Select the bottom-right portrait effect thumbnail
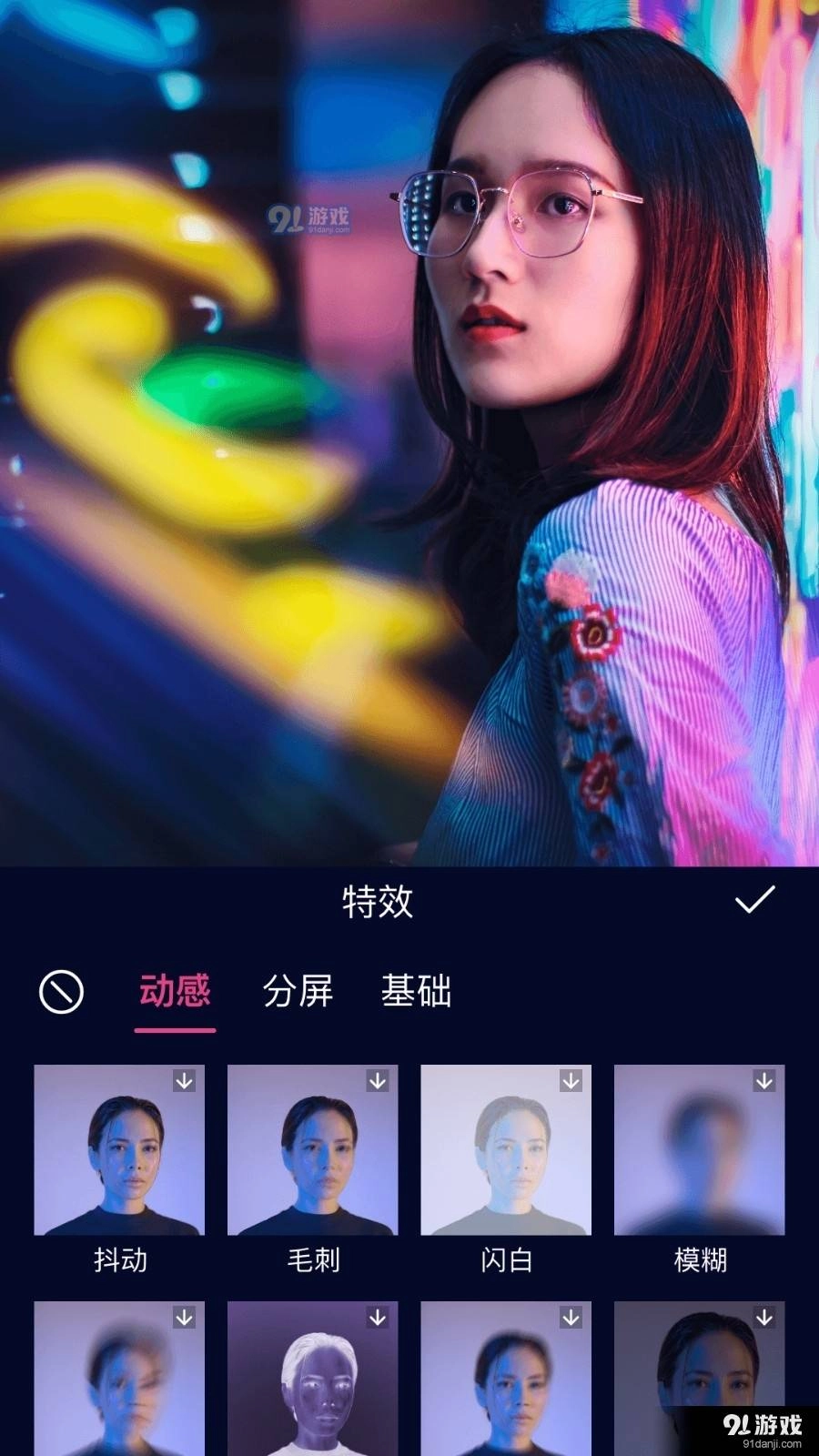 coord(700,1379)
